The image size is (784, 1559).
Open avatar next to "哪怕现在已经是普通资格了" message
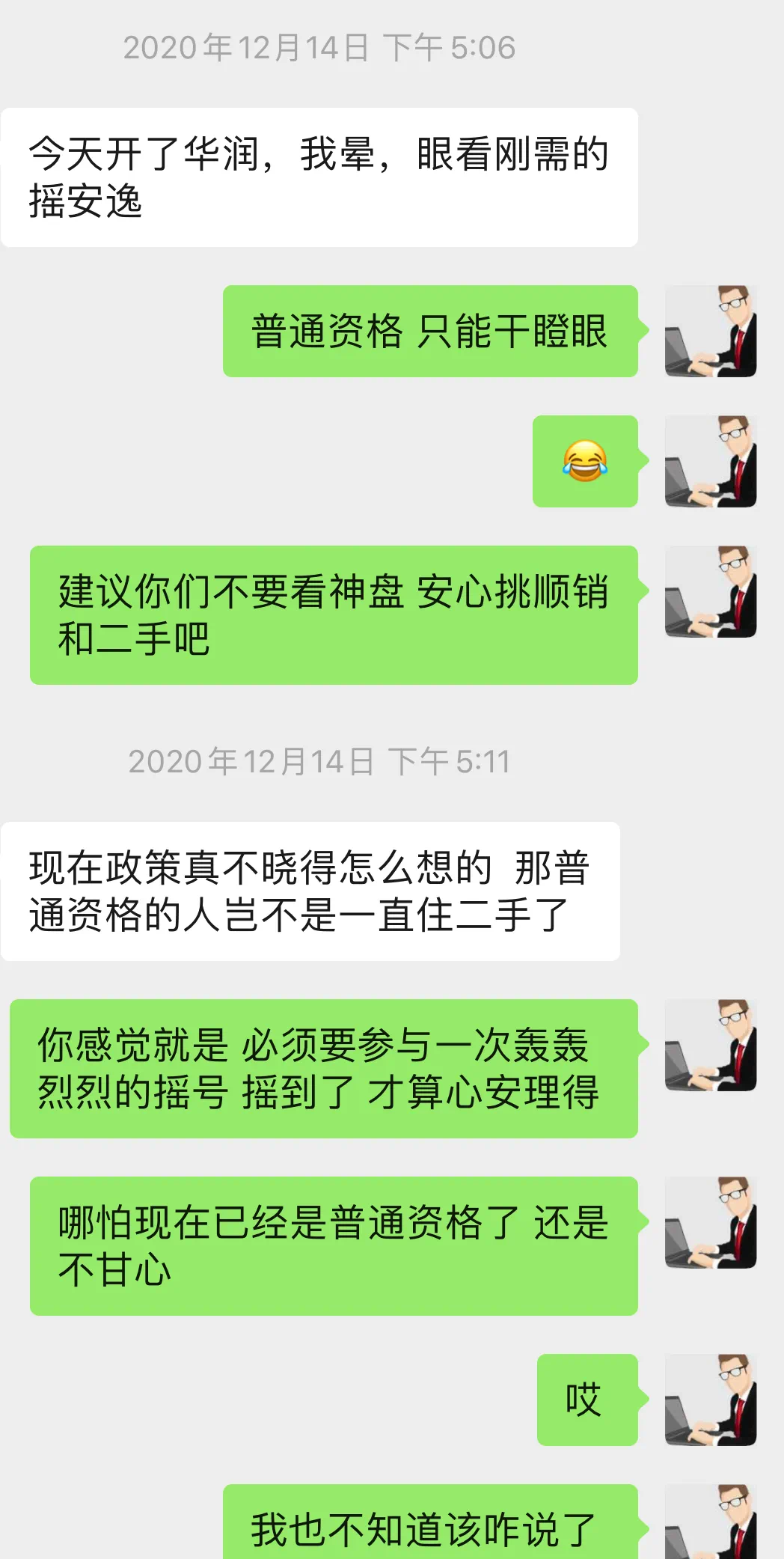pos(711,1222)
